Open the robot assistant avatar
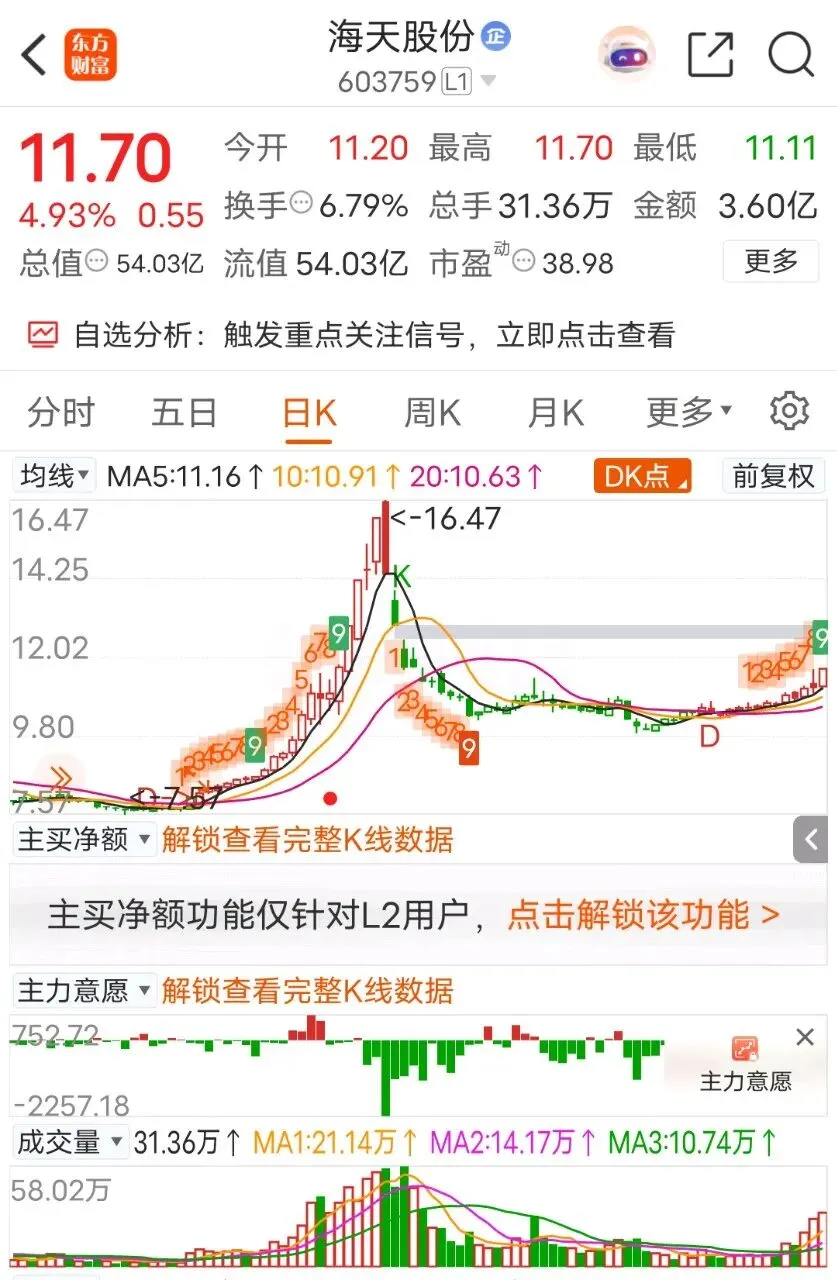Viewport: 837px width, 1280px height. 626,54
